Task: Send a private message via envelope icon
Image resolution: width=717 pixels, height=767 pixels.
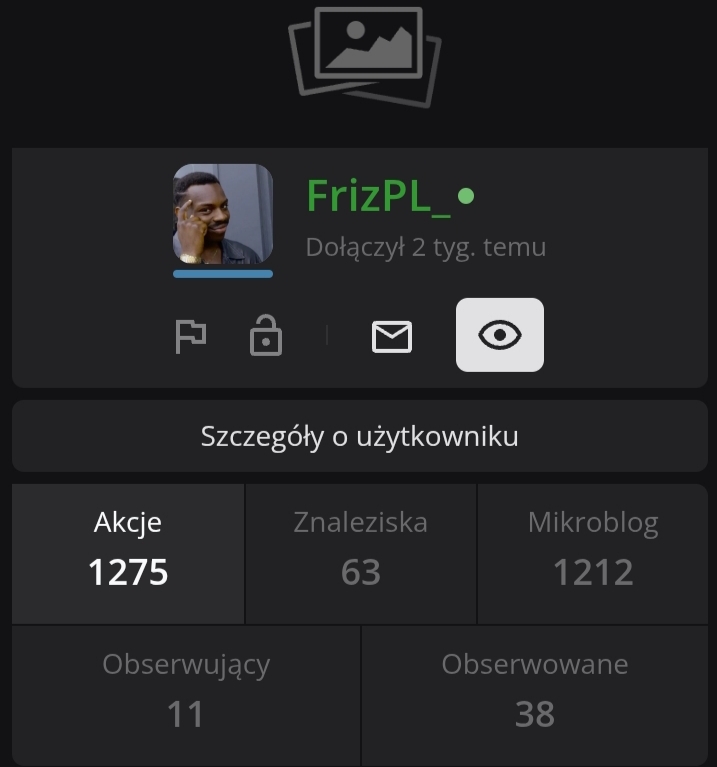Action: coord(392,337)
